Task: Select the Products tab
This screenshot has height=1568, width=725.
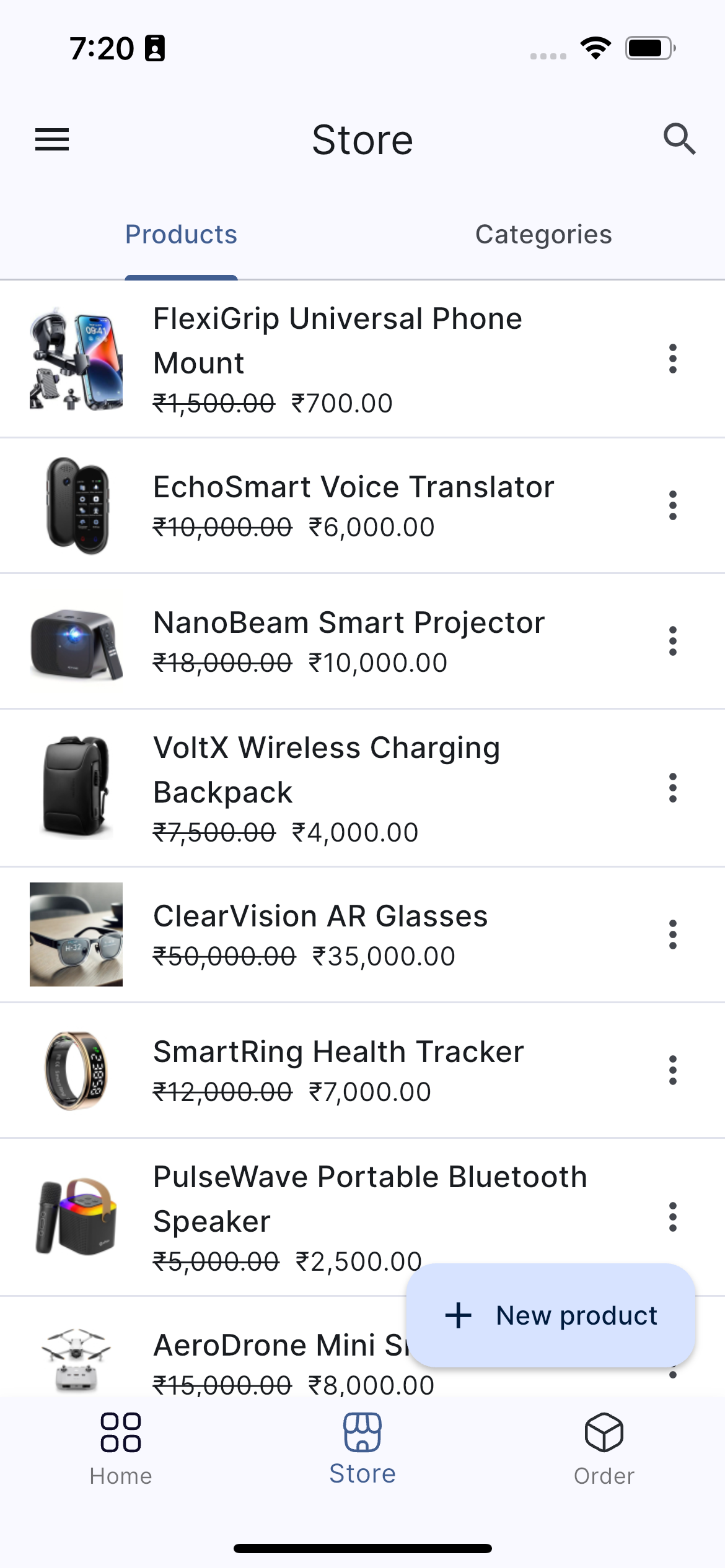Action: (x=181, y=234)
